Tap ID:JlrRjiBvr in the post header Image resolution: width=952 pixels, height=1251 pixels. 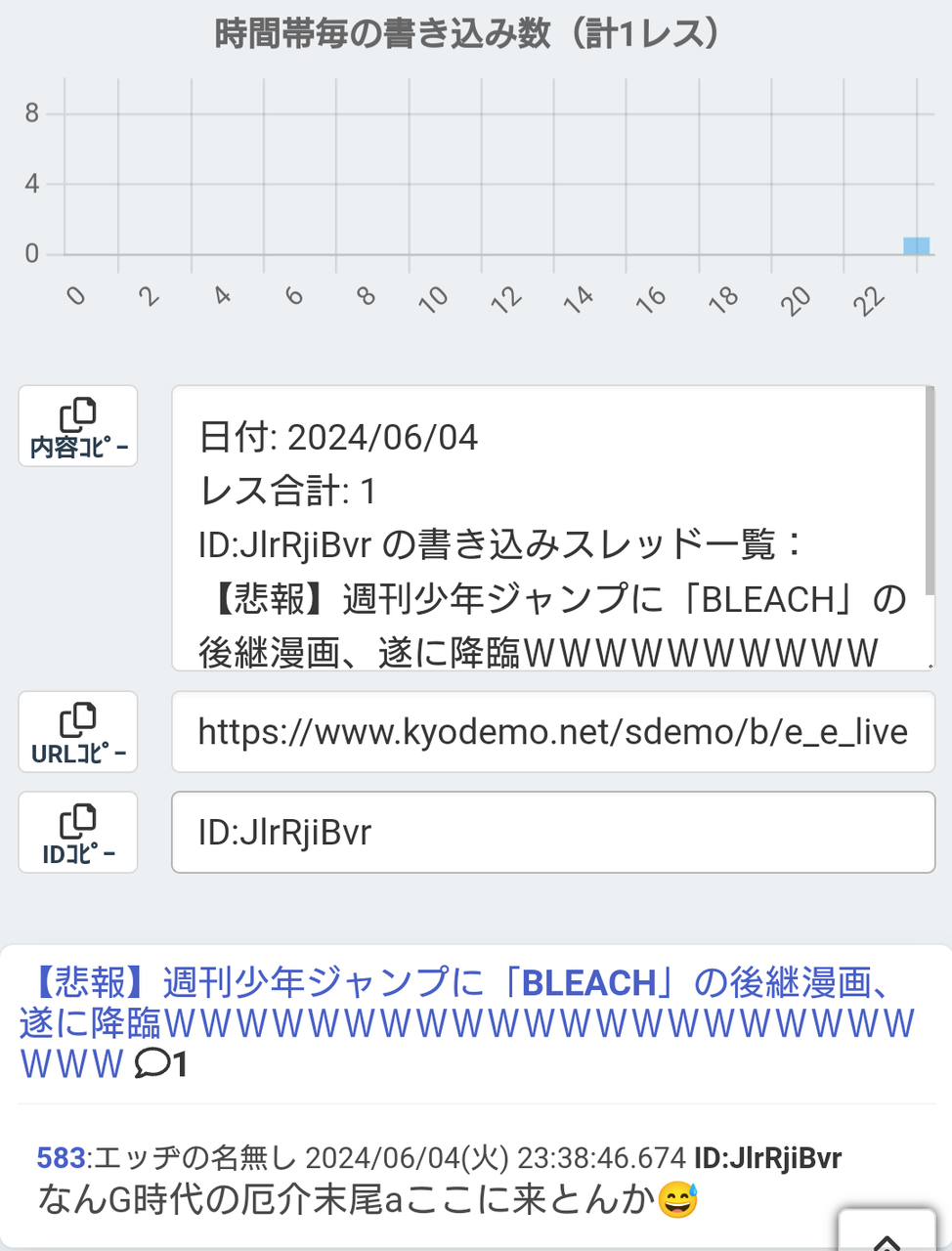pyautogui.click(x=767, y=1158)
